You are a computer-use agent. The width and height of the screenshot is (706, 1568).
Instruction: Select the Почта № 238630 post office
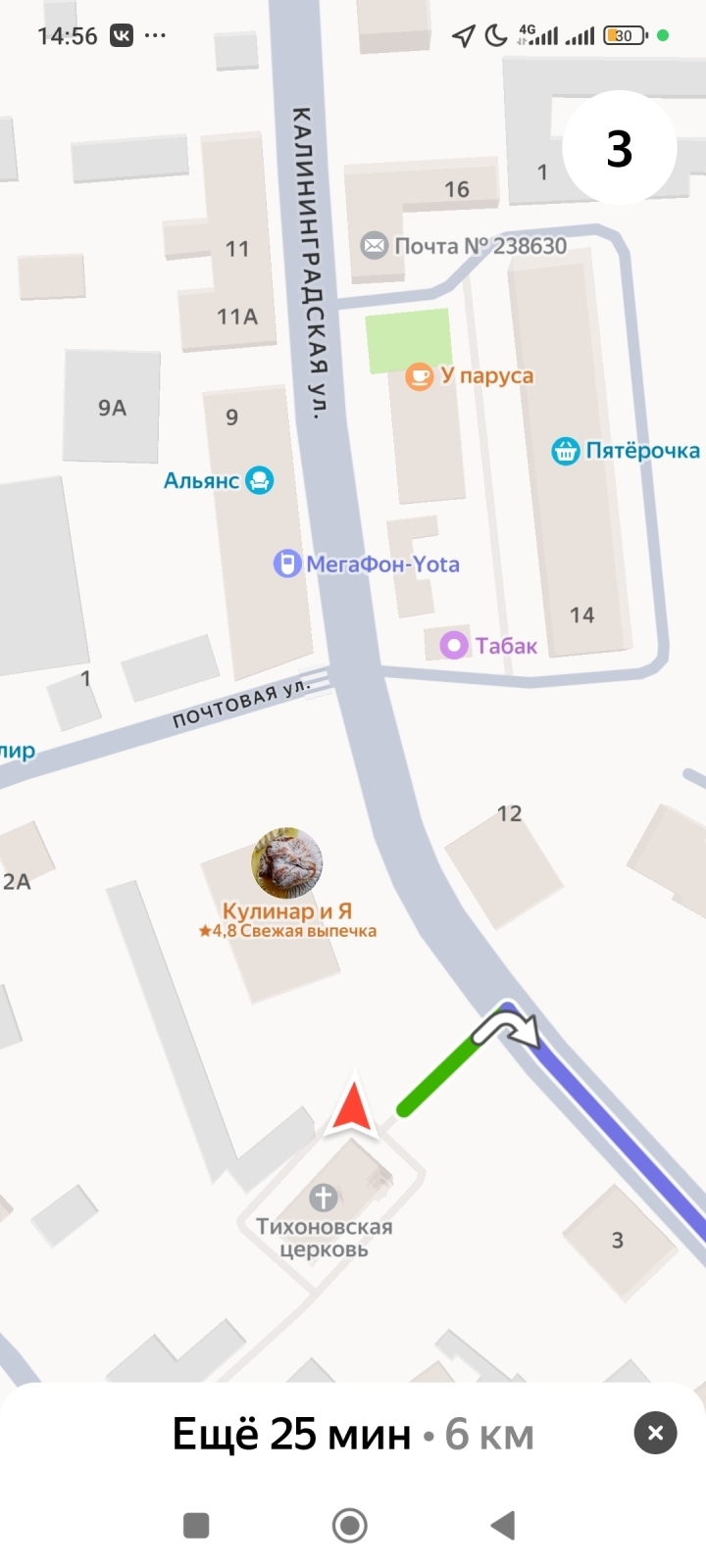tap(375, 245)
